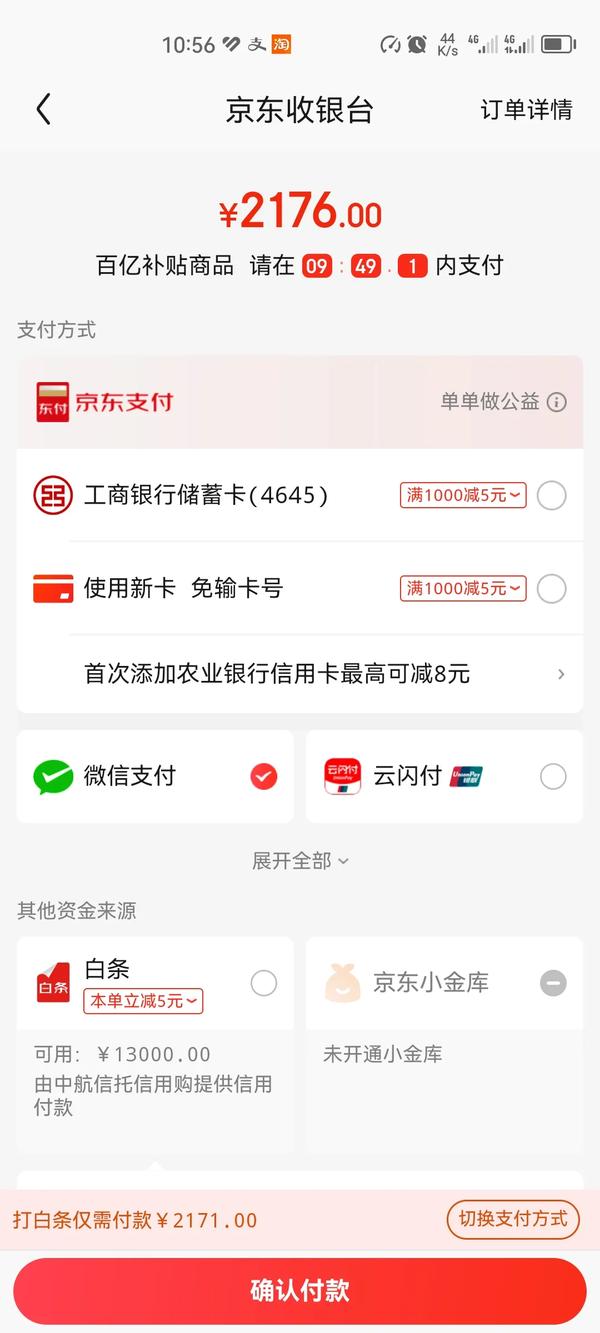Viewport: 600px width, 1333px height.
Task: Tap 切换支付方式 to switch payment
Action: tap(513, 1219)
